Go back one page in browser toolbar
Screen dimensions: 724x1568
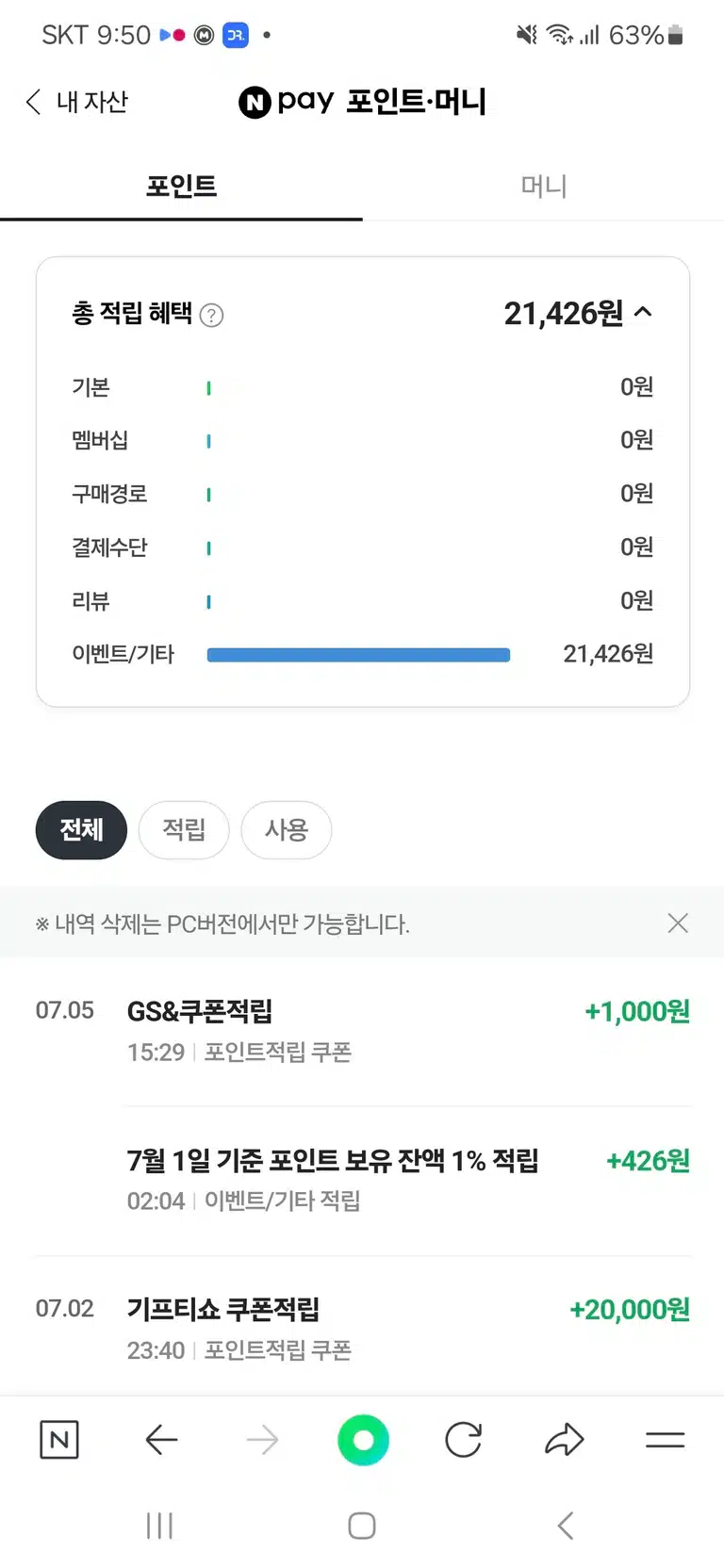(x=161, y=1440)
